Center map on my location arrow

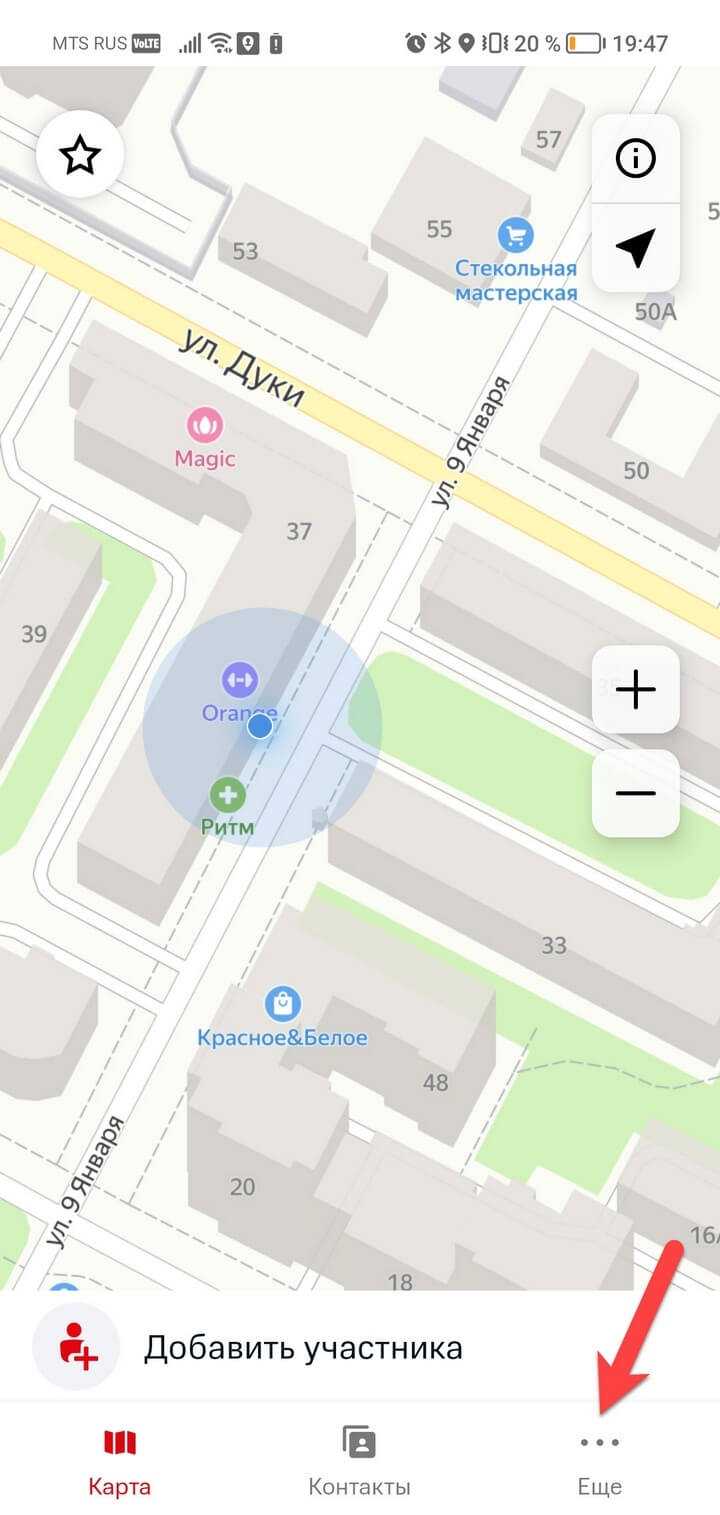[636, 247]
